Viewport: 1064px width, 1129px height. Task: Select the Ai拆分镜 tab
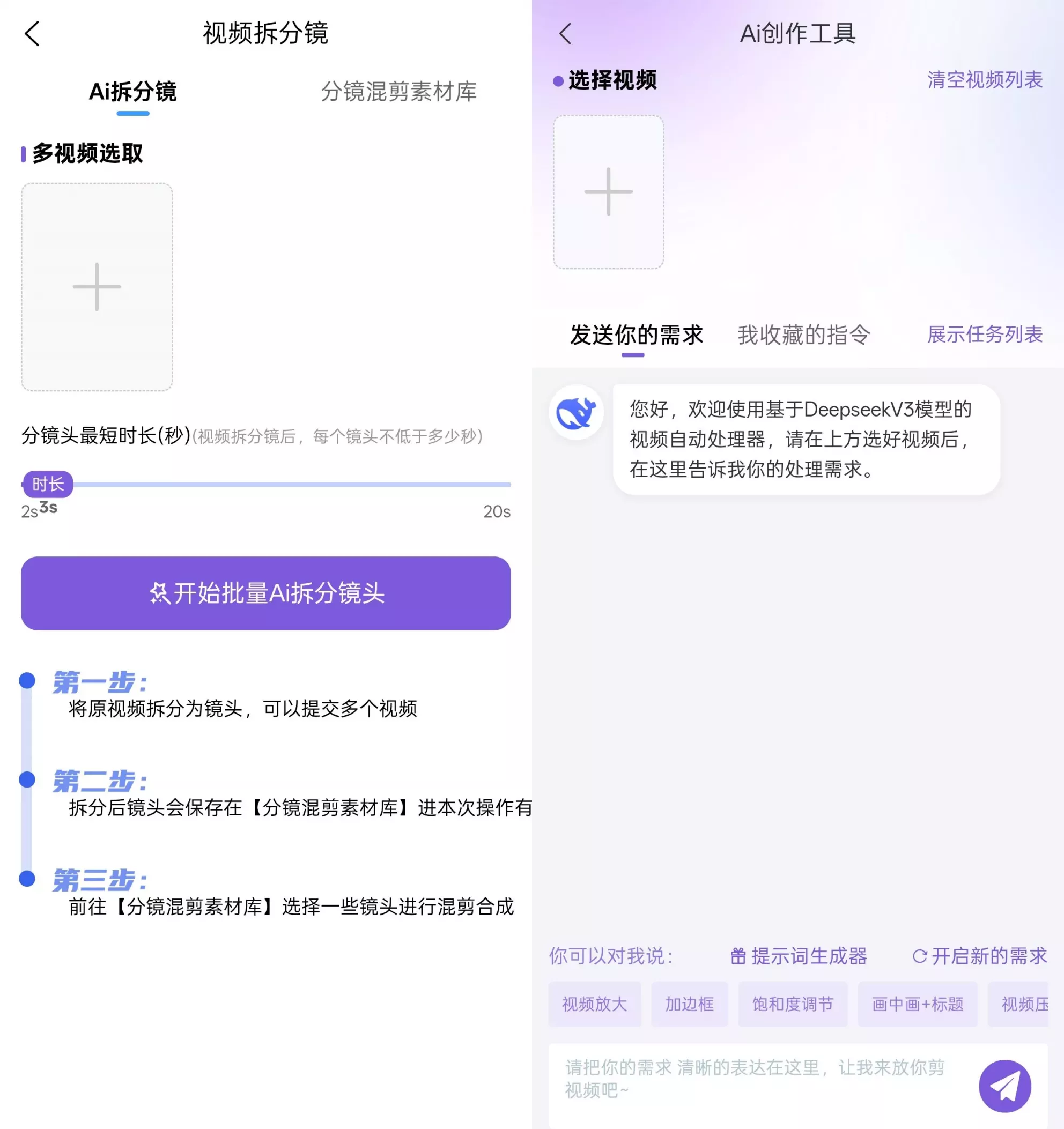133,92
